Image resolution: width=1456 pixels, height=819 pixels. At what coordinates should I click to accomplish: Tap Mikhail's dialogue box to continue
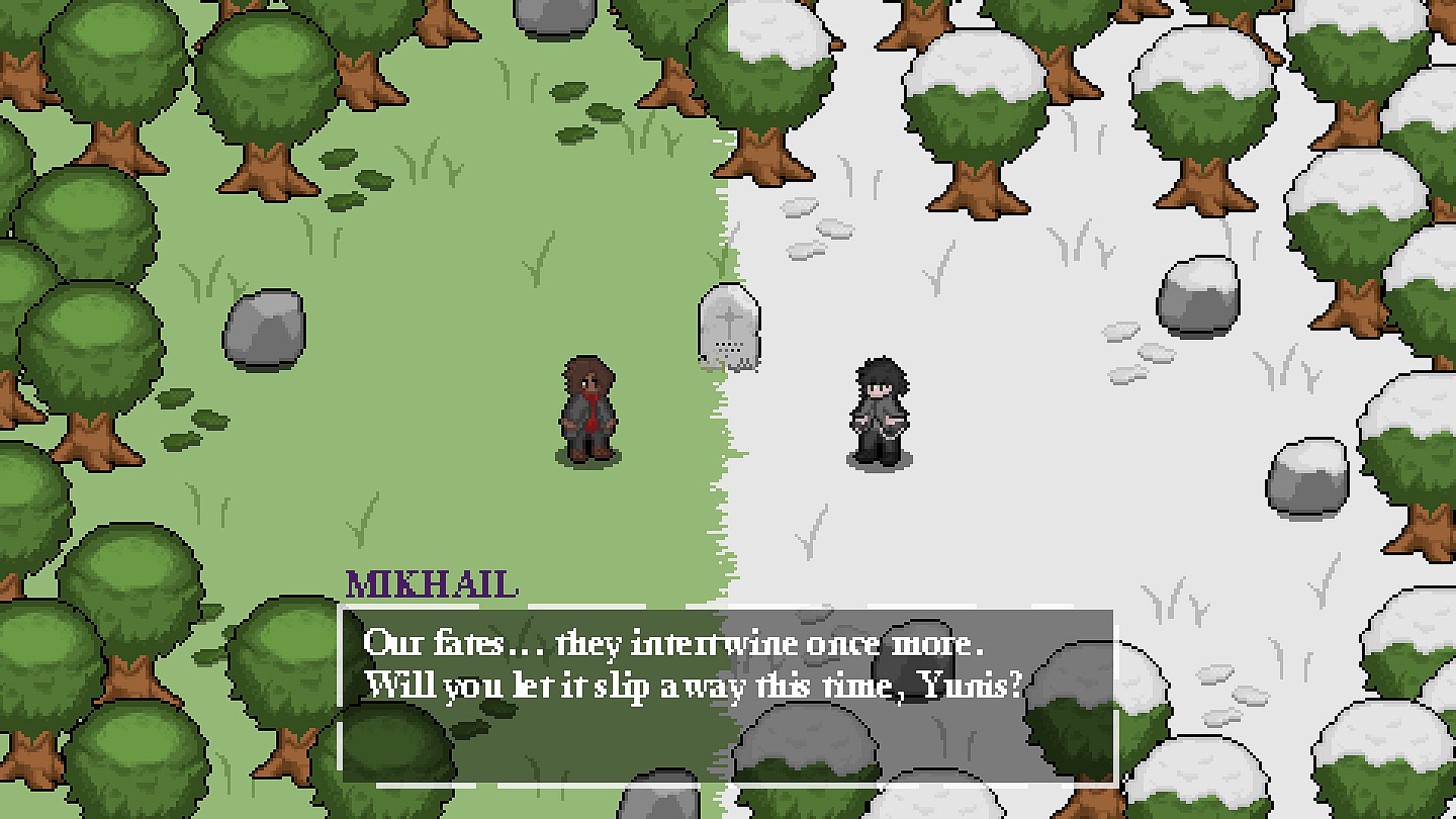coord(728,695)
